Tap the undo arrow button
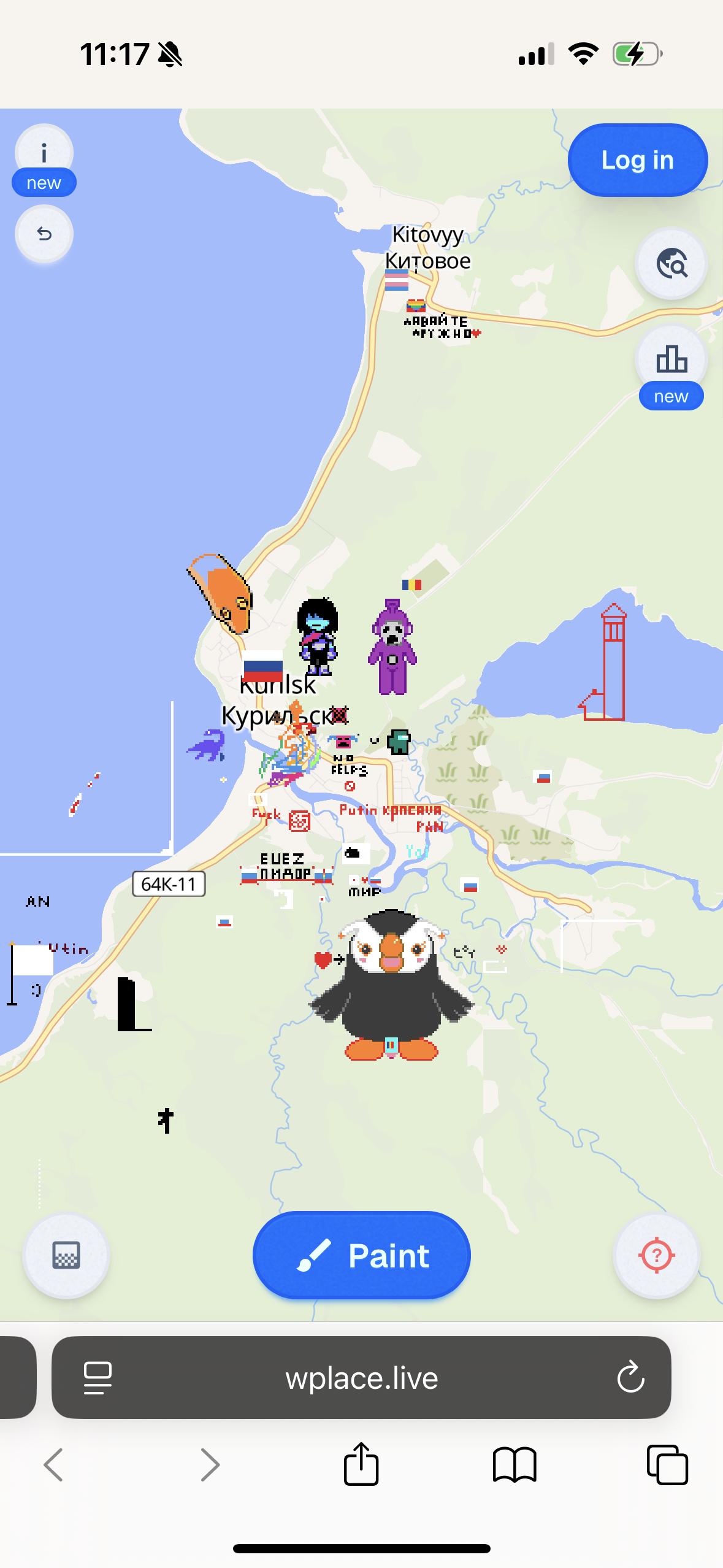This screenshot has width=723, height=1568. pos(44,234)
